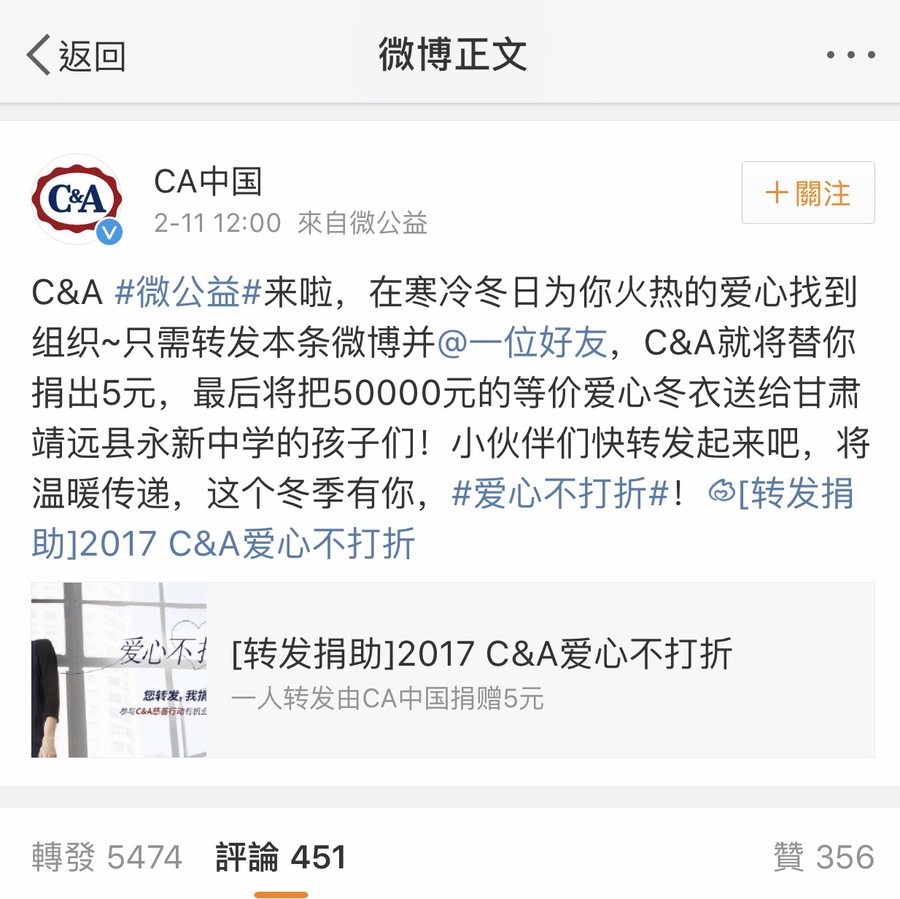Open the three-dot overflow menu
The image size is (900, 899).
coord(850,55)
